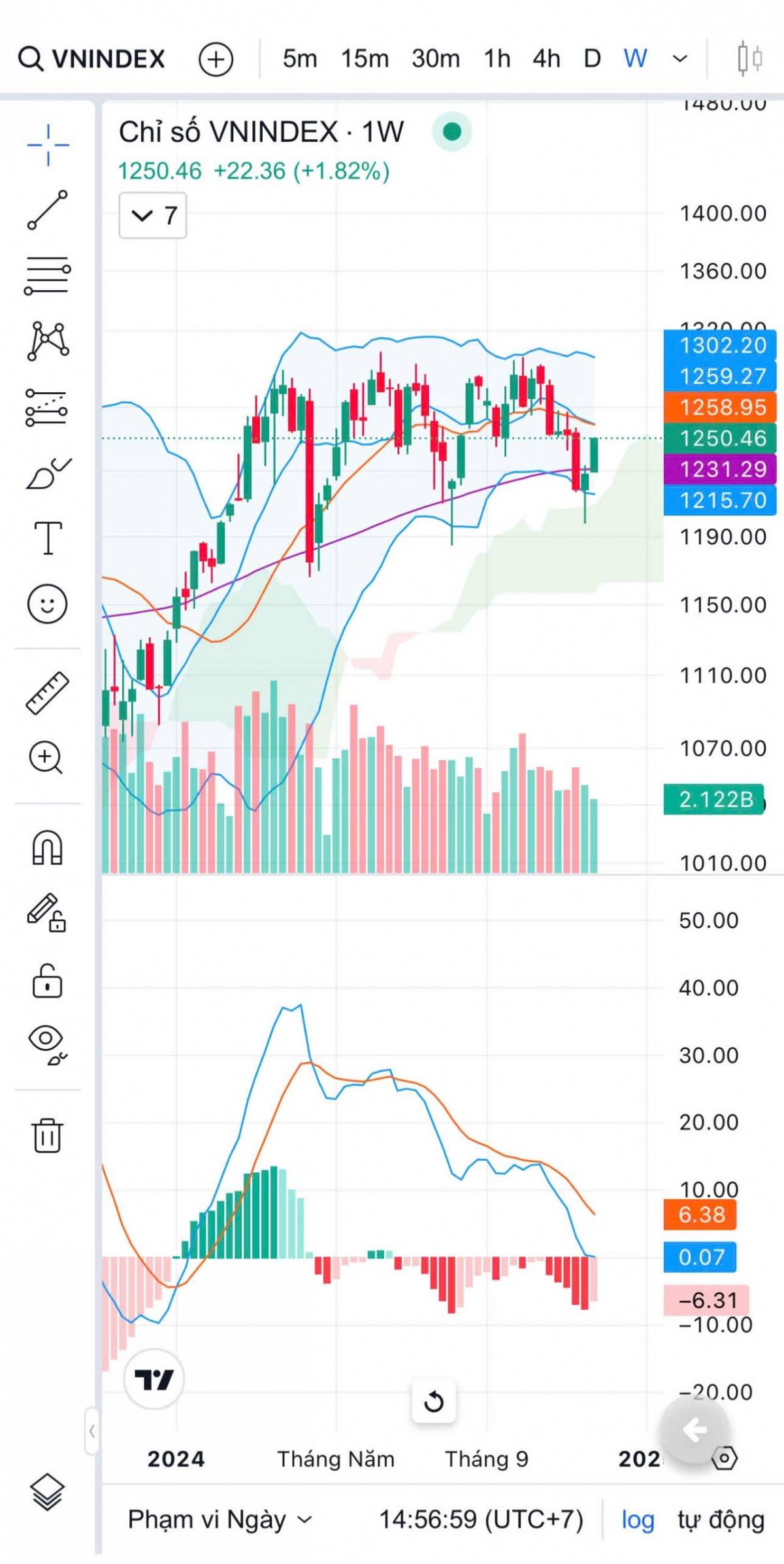Choose the text annotation tool

coord(48,538)
